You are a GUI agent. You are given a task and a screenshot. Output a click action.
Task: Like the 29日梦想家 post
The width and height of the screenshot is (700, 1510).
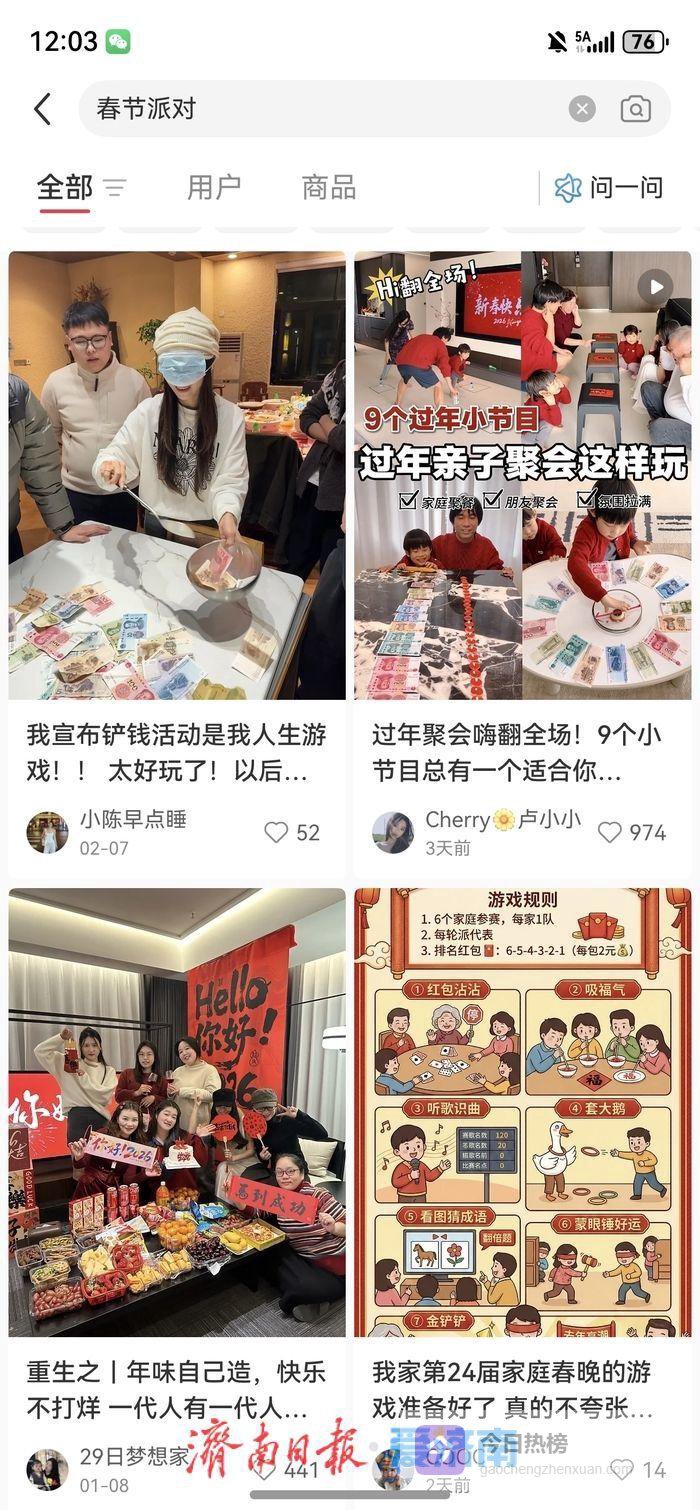coord(265,1470)
